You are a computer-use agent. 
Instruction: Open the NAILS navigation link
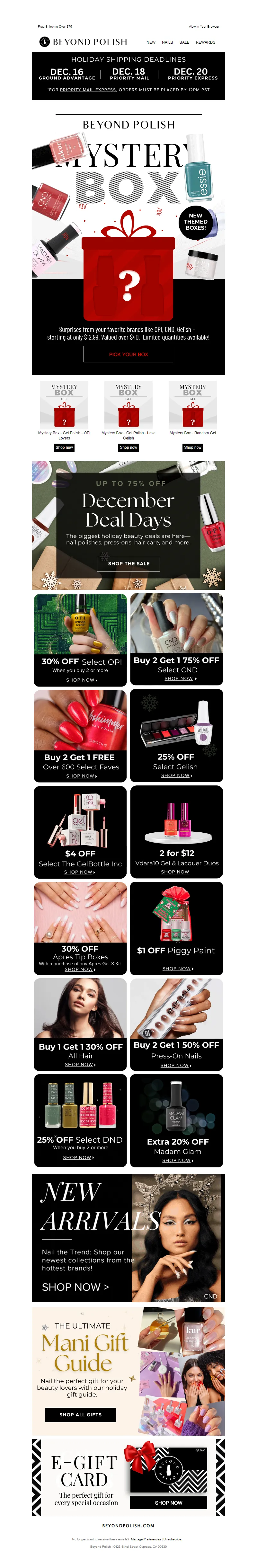coord(167,43)
